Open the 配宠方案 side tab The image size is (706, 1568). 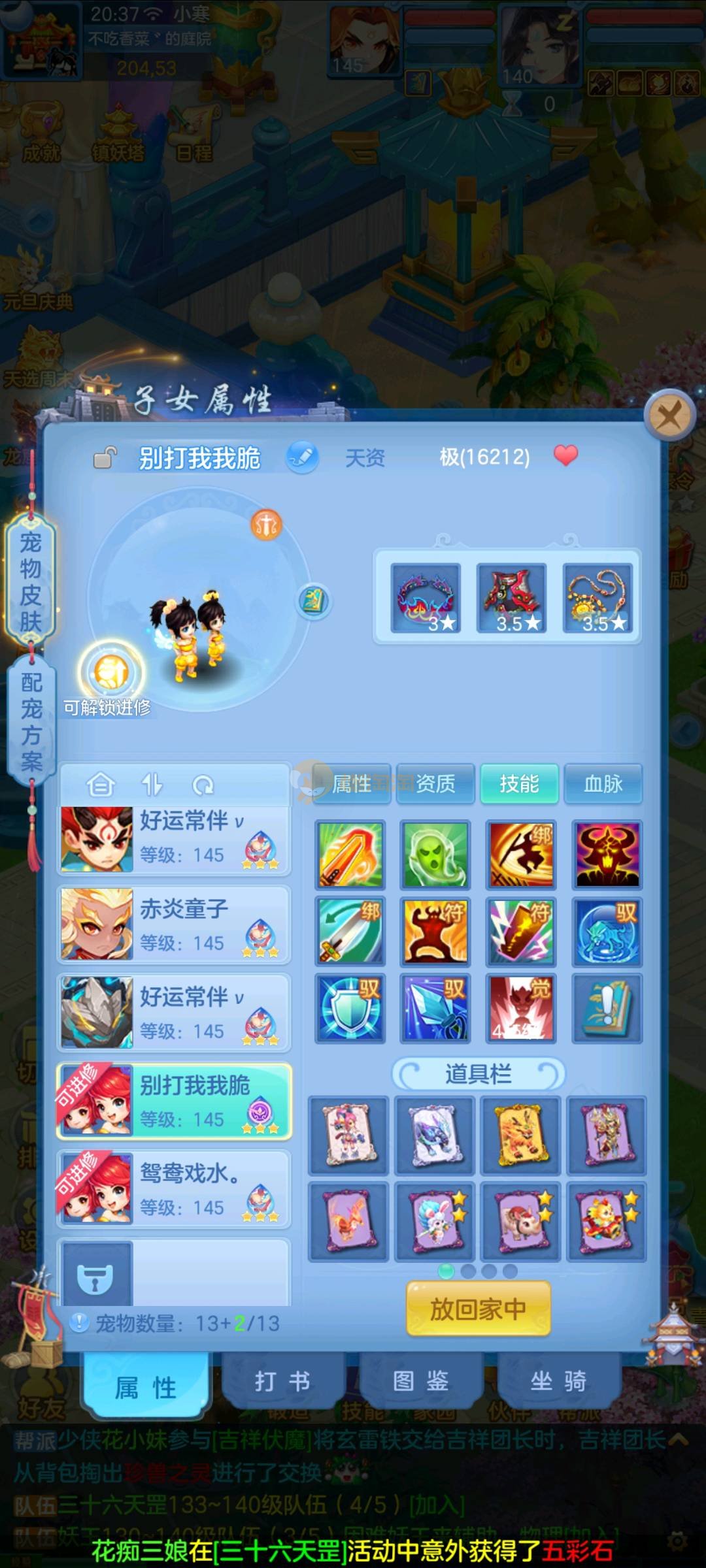pyautogui.click(x=31, y=721)
